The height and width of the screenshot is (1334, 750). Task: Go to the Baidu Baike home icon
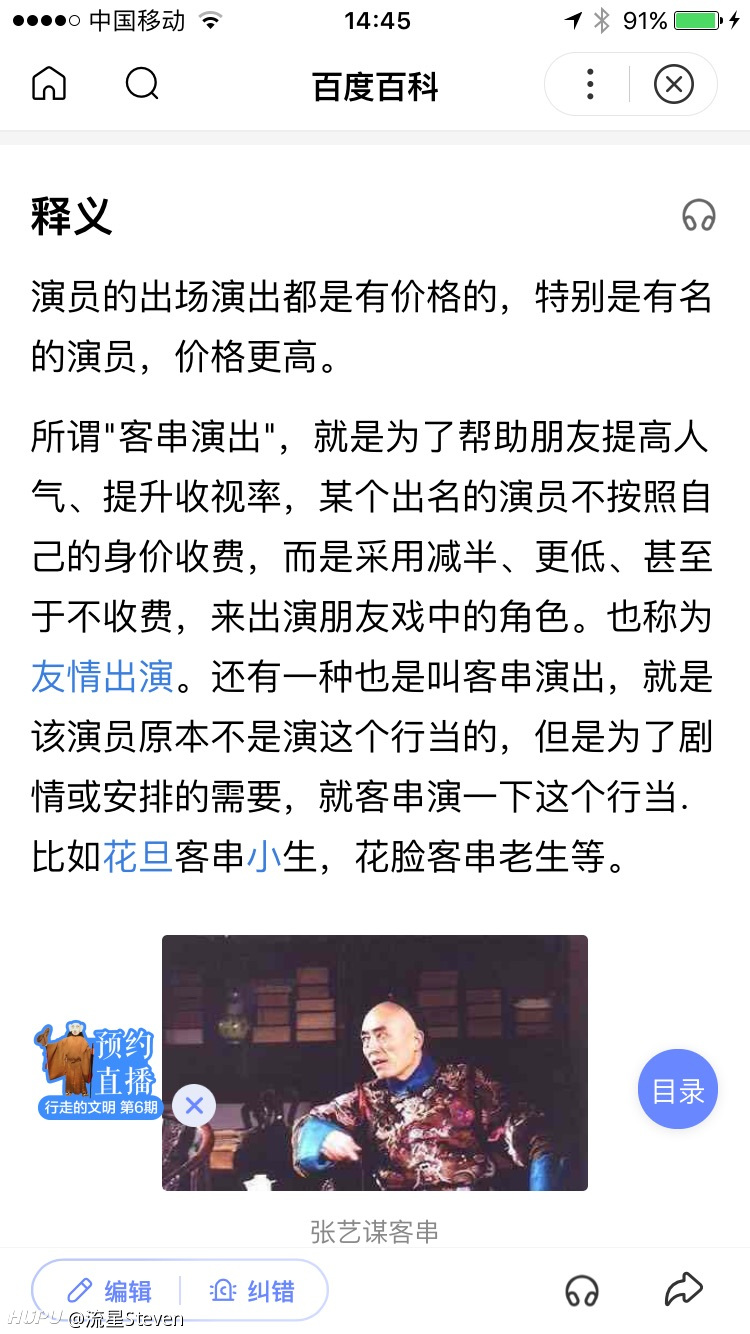49,84
